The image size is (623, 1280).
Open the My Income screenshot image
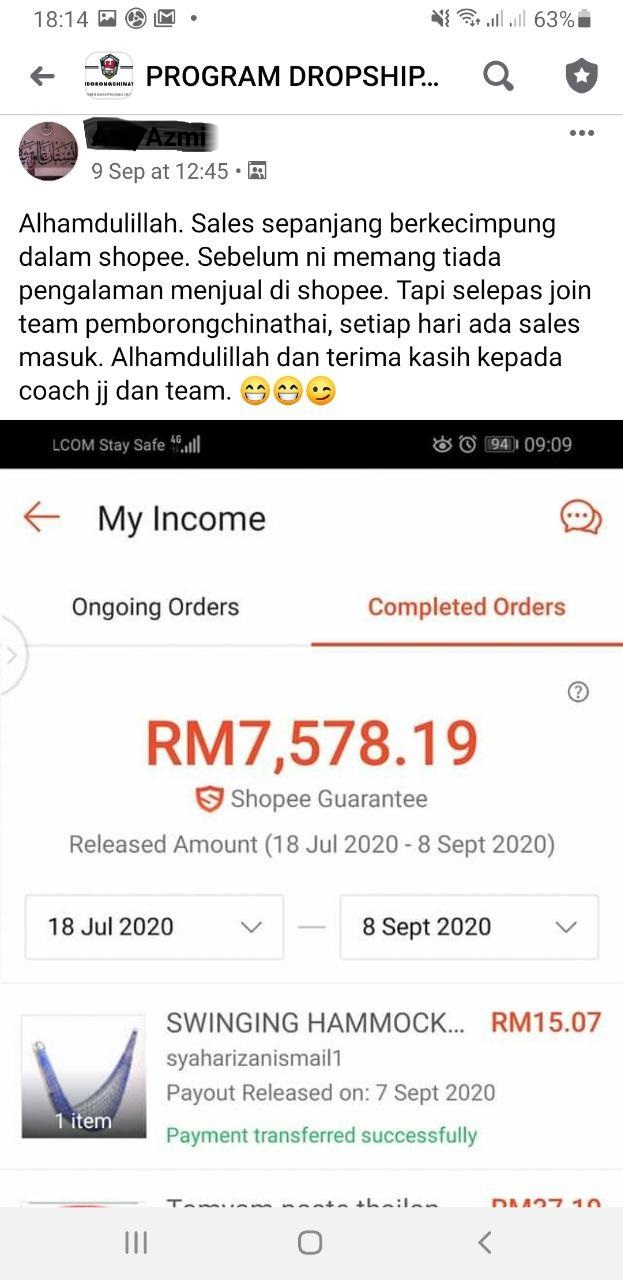pyautogui.click(x=311, y=814)
